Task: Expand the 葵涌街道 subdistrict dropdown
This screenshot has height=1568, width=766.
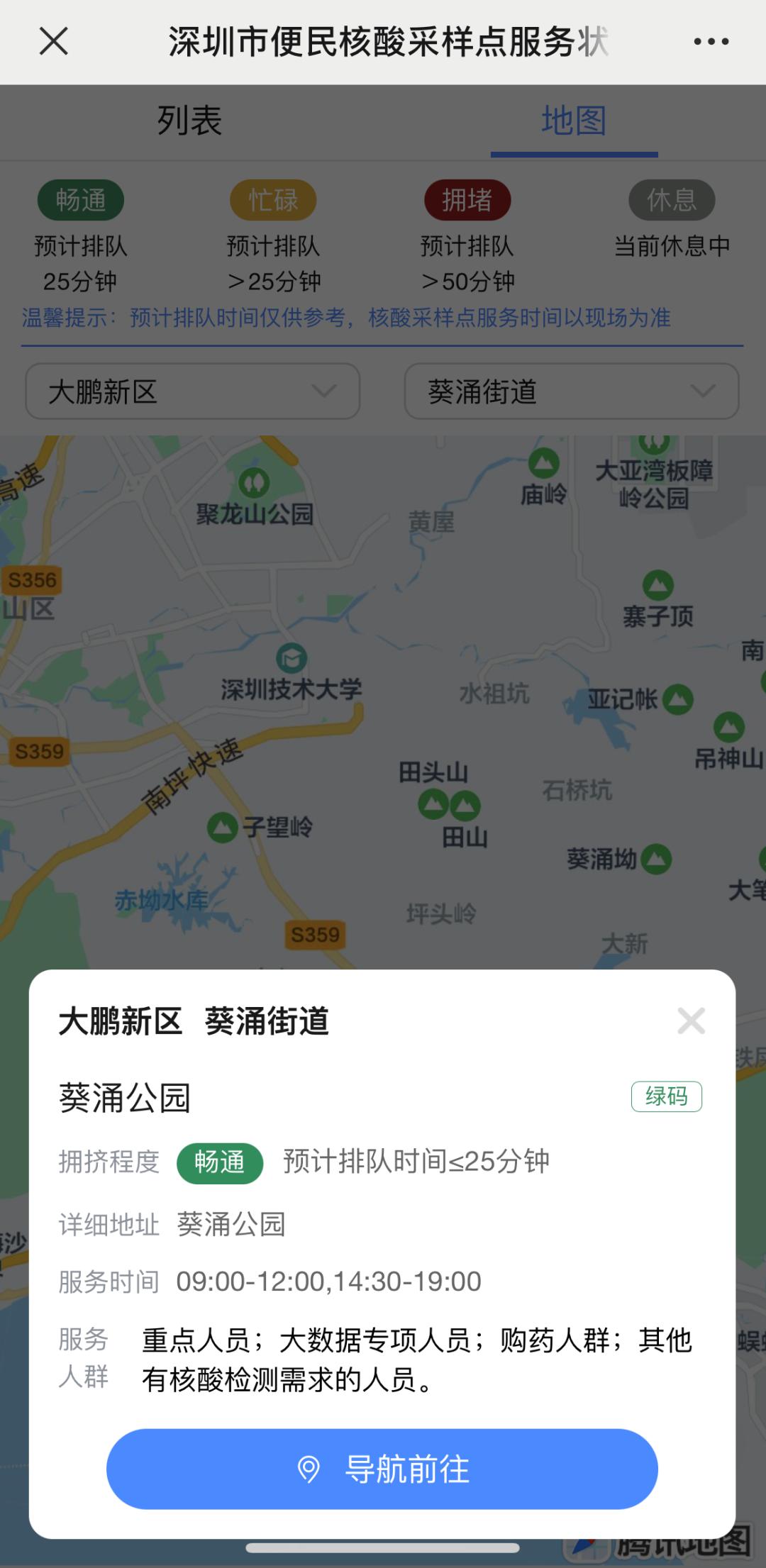Action: pyautogui.click(x=572, y=391)
